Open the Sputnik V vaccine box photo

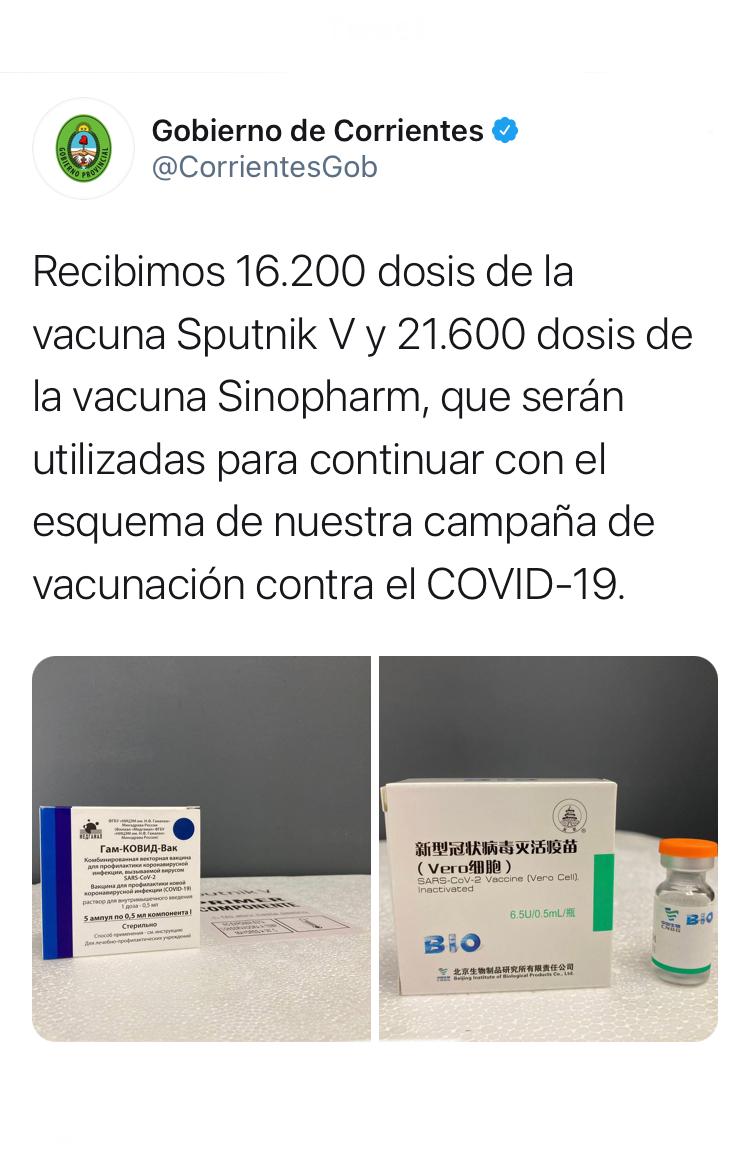click(x=202, y=848)
